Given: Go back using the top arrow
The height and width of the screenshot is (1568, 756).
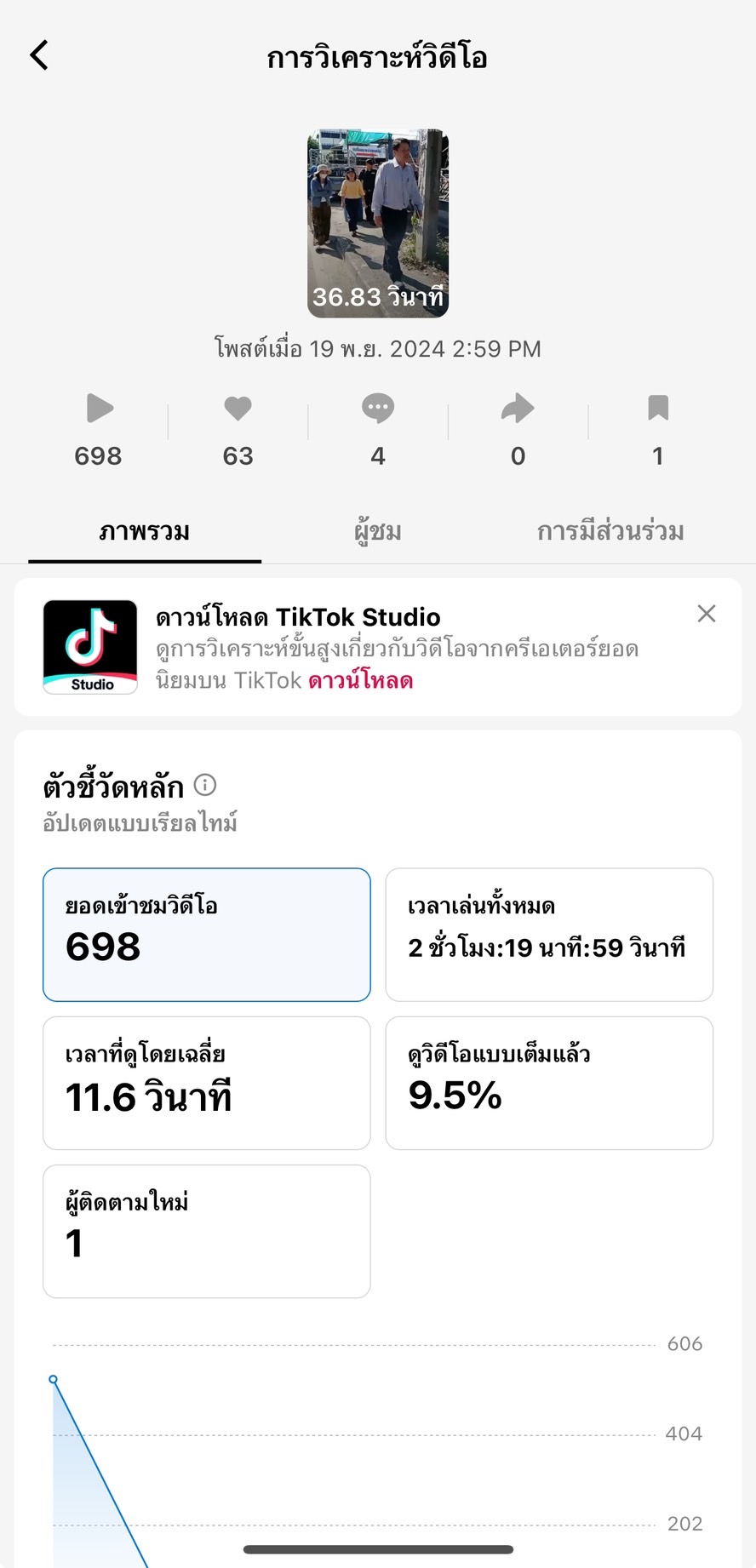Looking at the screenshot, I should pyautogui.click(x=39, y=55).
